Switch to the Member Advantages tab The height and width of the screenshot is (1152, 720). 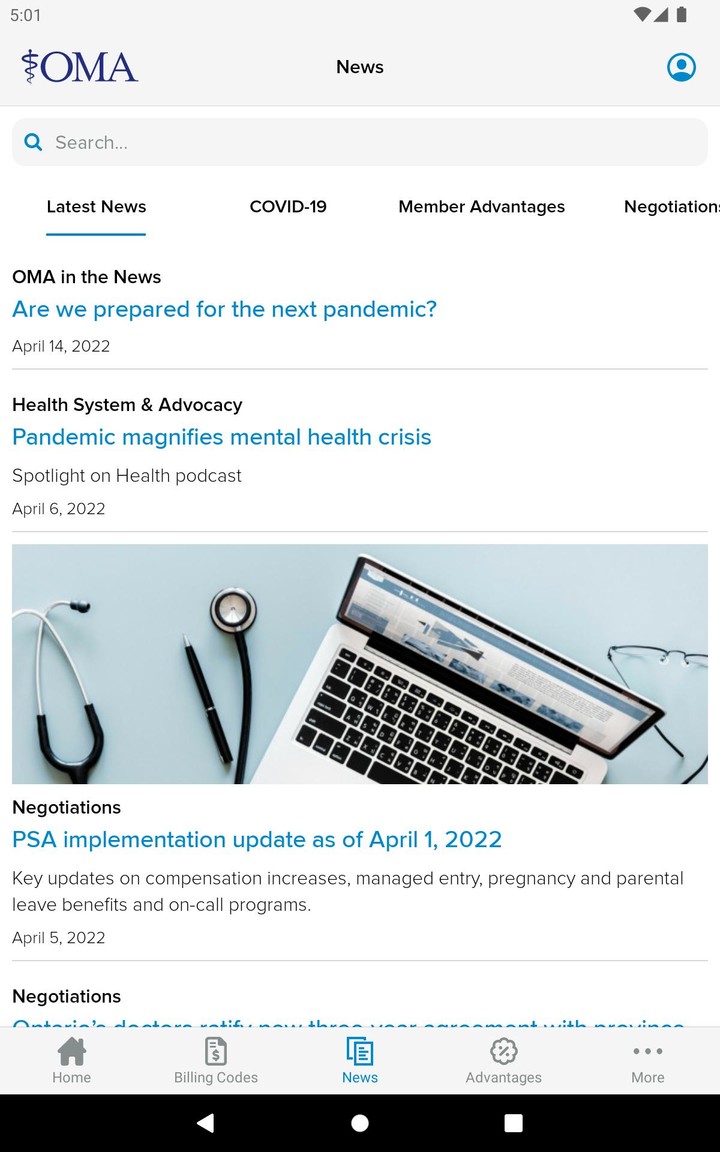point(481,207)
